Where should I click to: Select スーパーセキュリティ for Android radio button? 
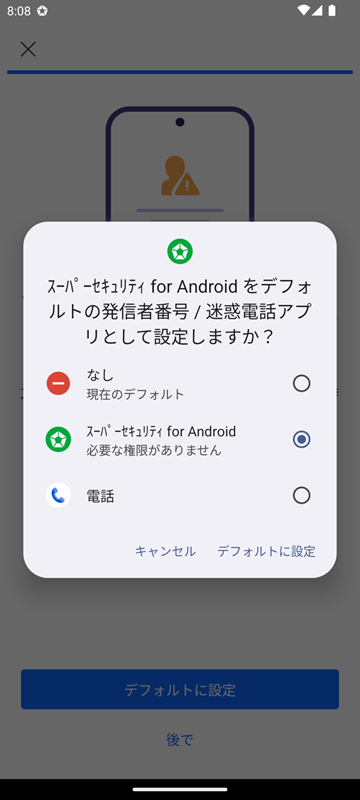tap(301, 439)
